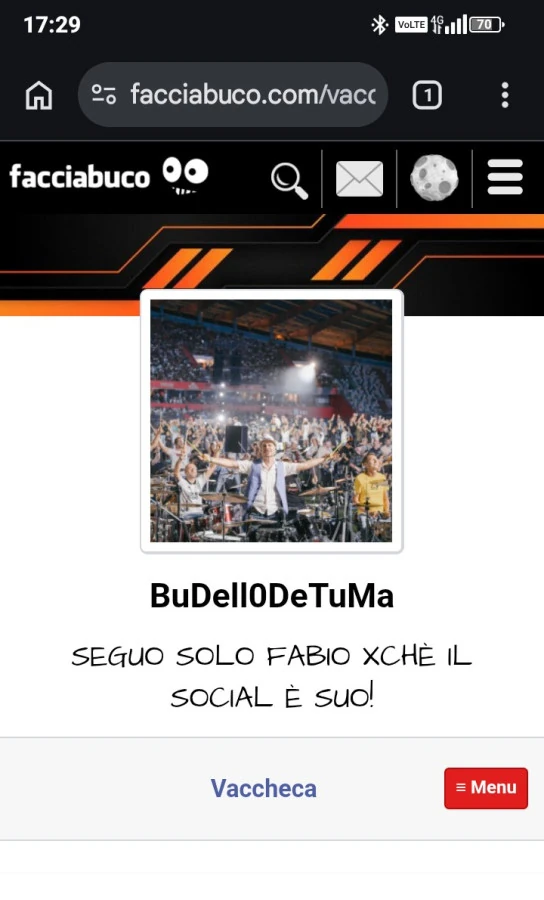Tap the red Menu button
Viewport: 544px width, 900px height.
point(485,788)
